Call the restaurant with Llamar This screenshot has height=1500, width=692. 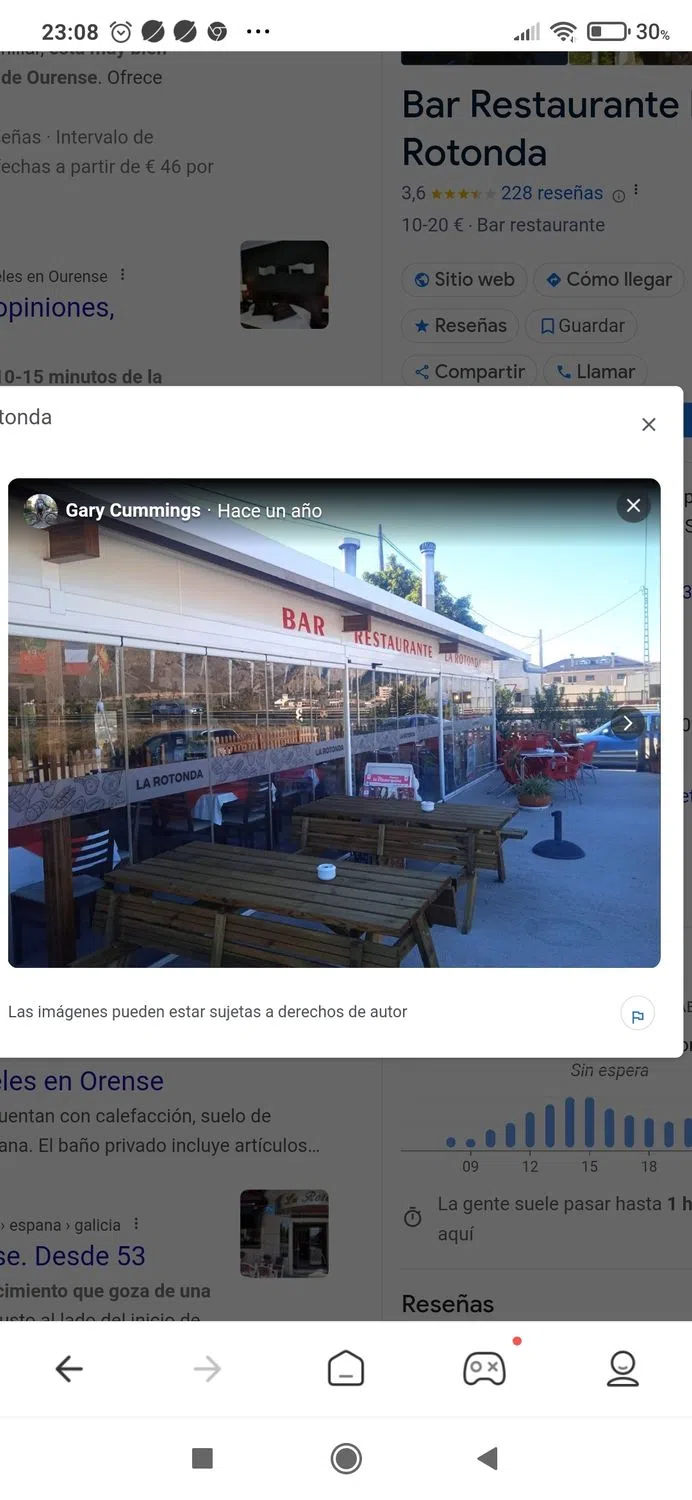[595, 371]
